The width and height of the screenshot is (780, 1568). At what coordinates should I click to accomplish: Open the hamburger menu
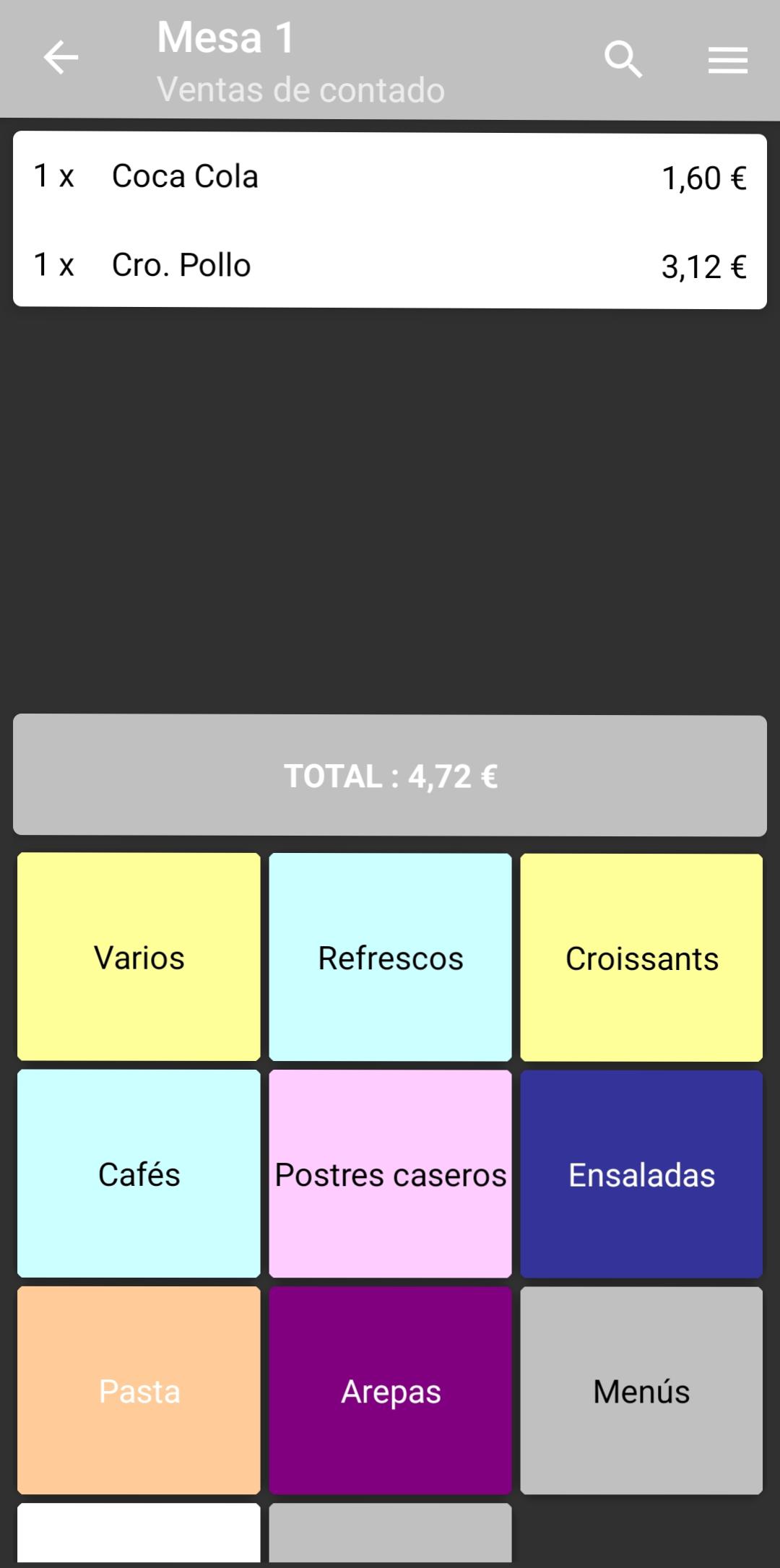tap(727, 60)
